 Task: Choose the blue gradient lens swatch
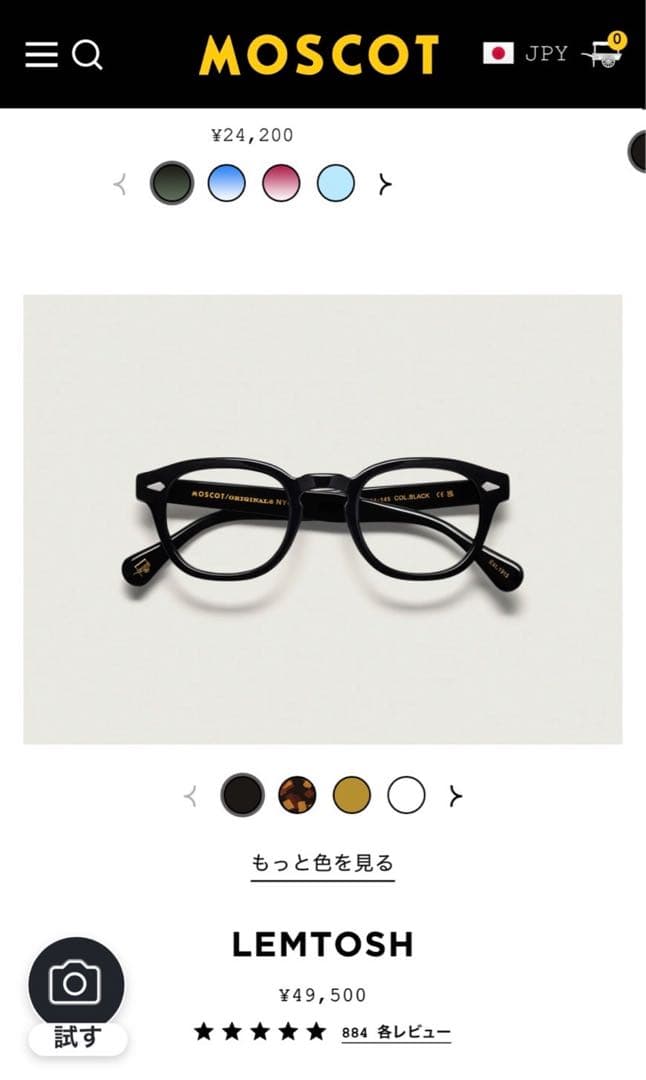(226, 184)
